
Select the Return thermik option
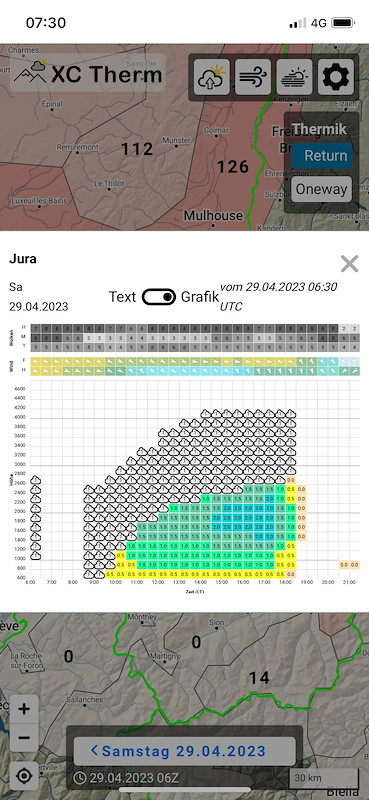[x=322, y=156]
